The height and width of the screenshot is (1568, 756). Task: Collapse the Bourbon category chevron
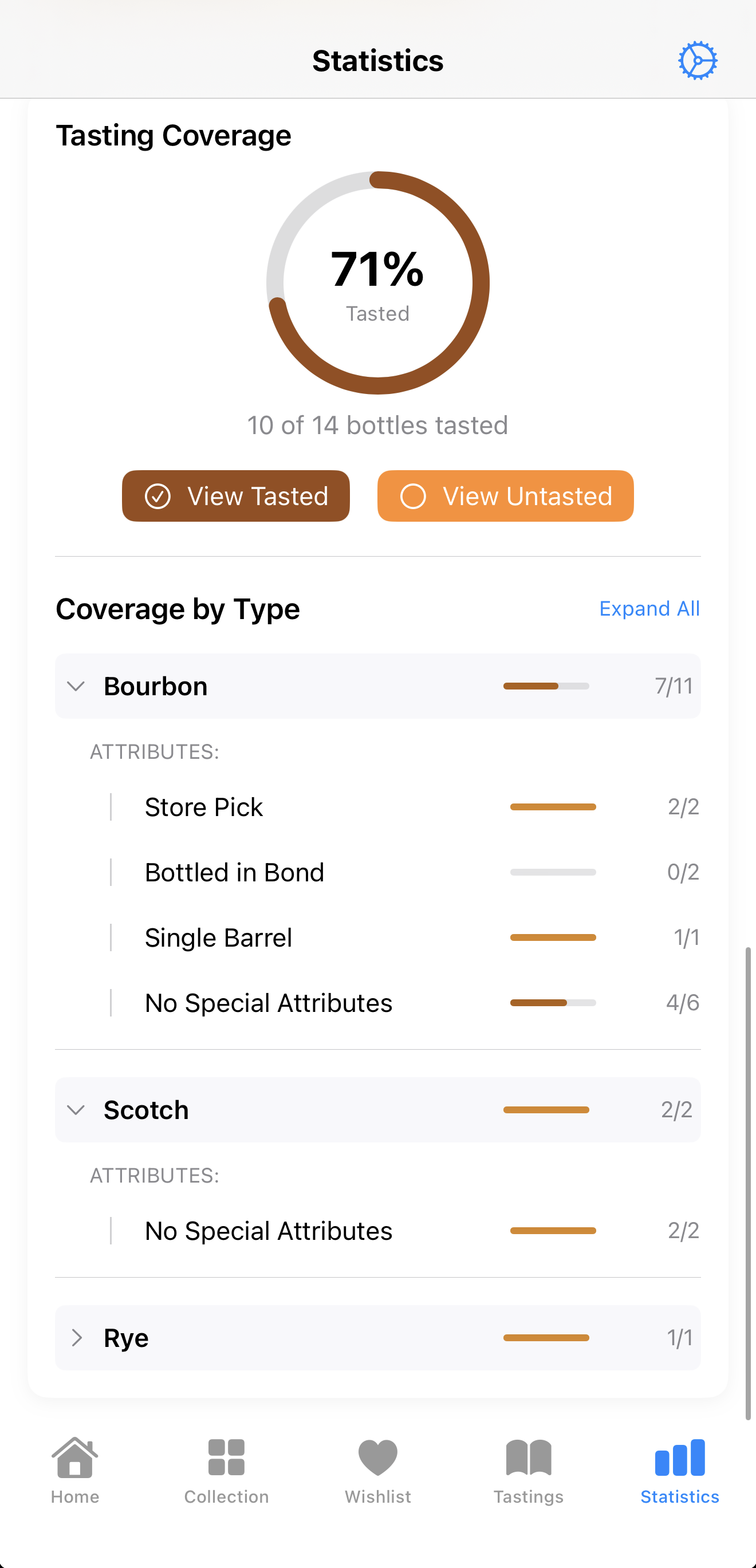(x=77, y=686)
